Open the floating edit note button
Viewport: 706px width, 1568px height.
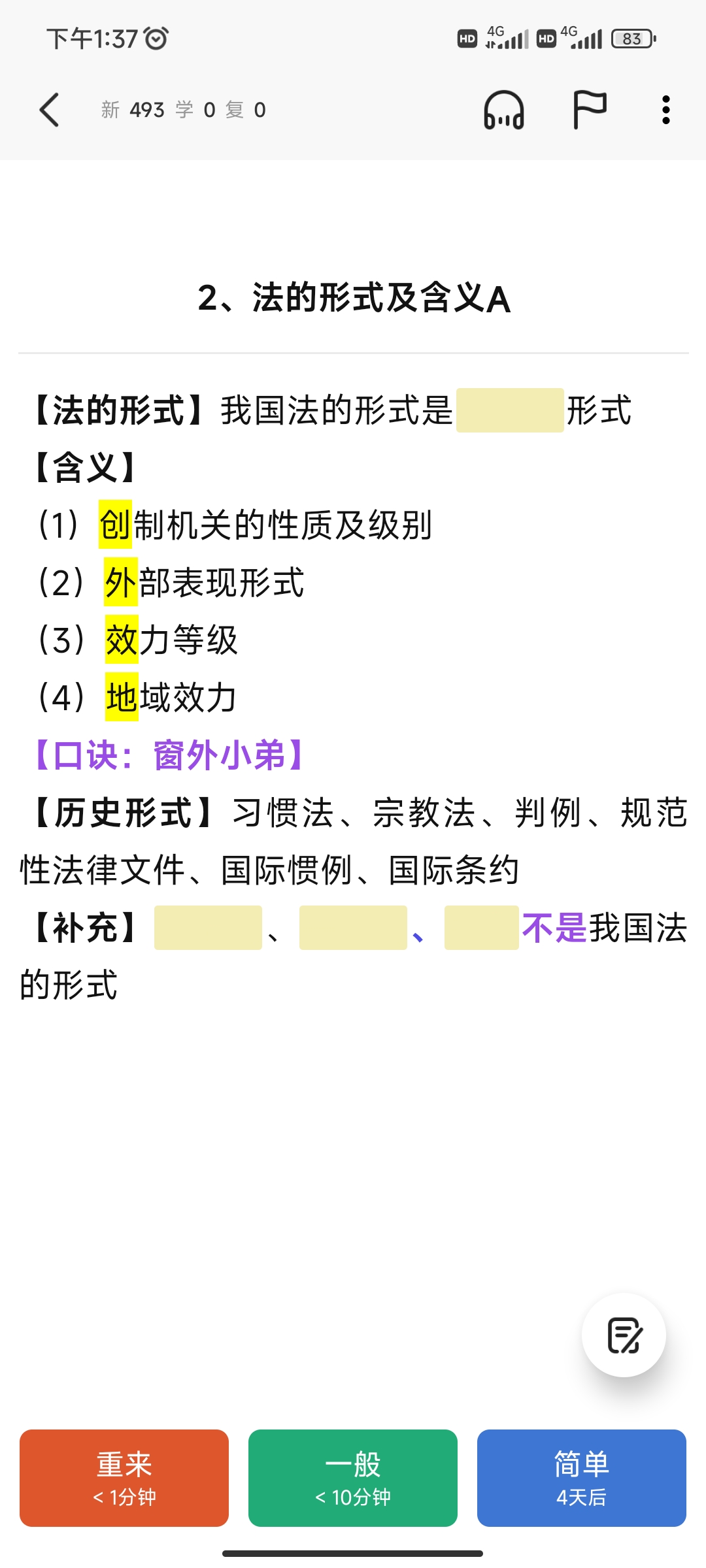(x=624, y=1335)
